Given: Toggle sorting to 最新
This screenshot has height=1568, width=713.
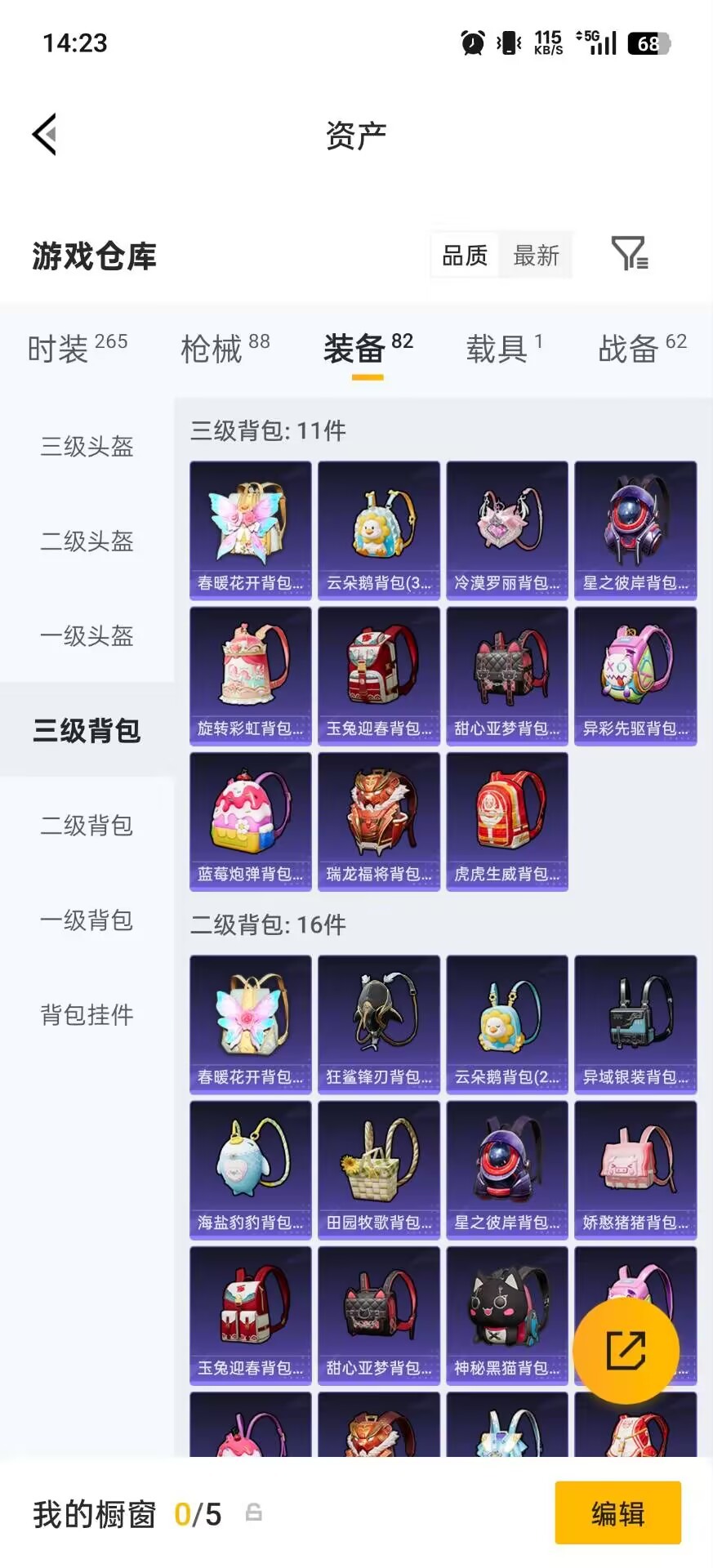Looking at the screenshot, I should point(536,256).
